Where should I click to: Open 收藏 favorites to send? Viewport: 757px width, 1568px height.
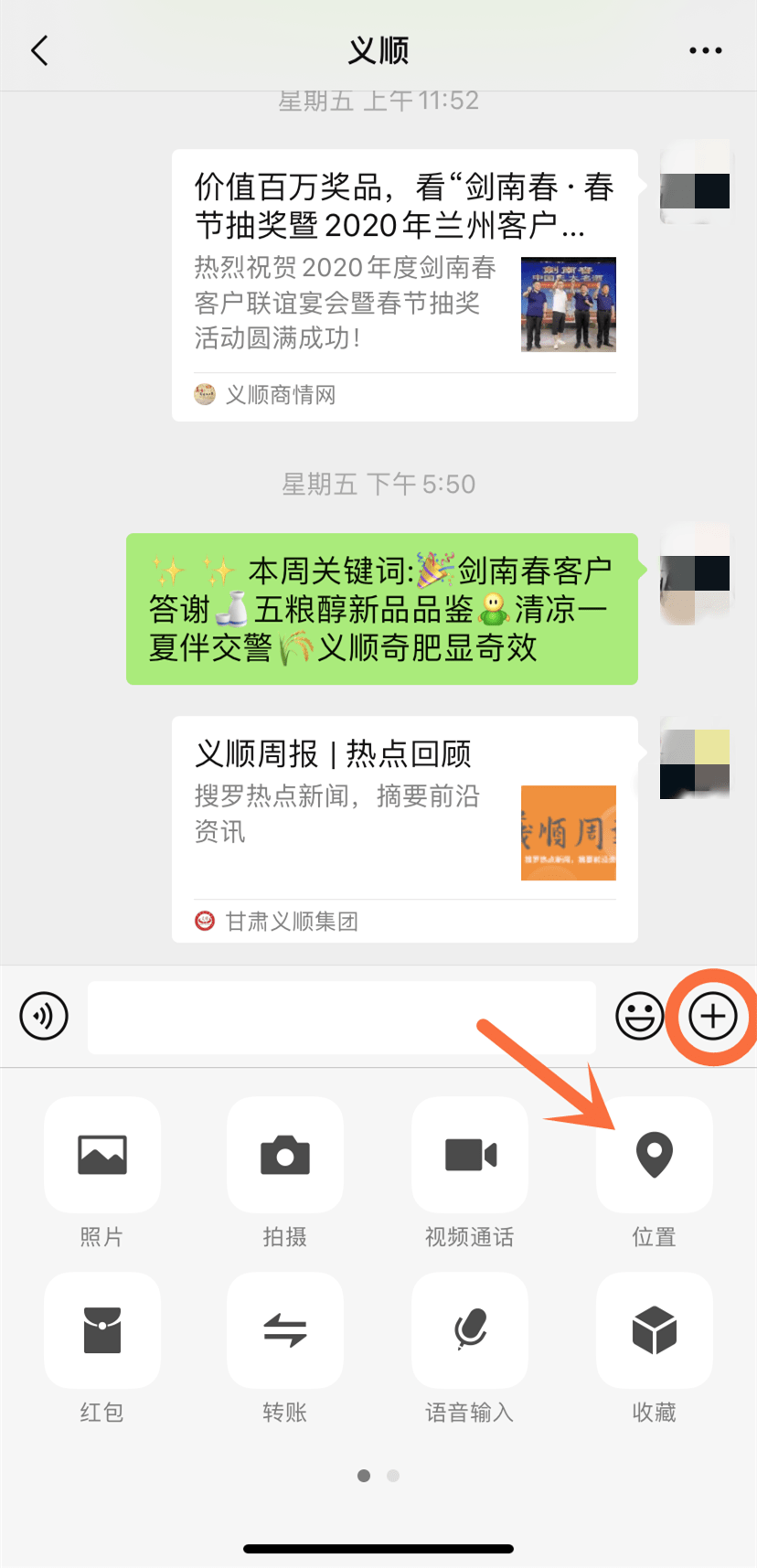coord(654,1330)
